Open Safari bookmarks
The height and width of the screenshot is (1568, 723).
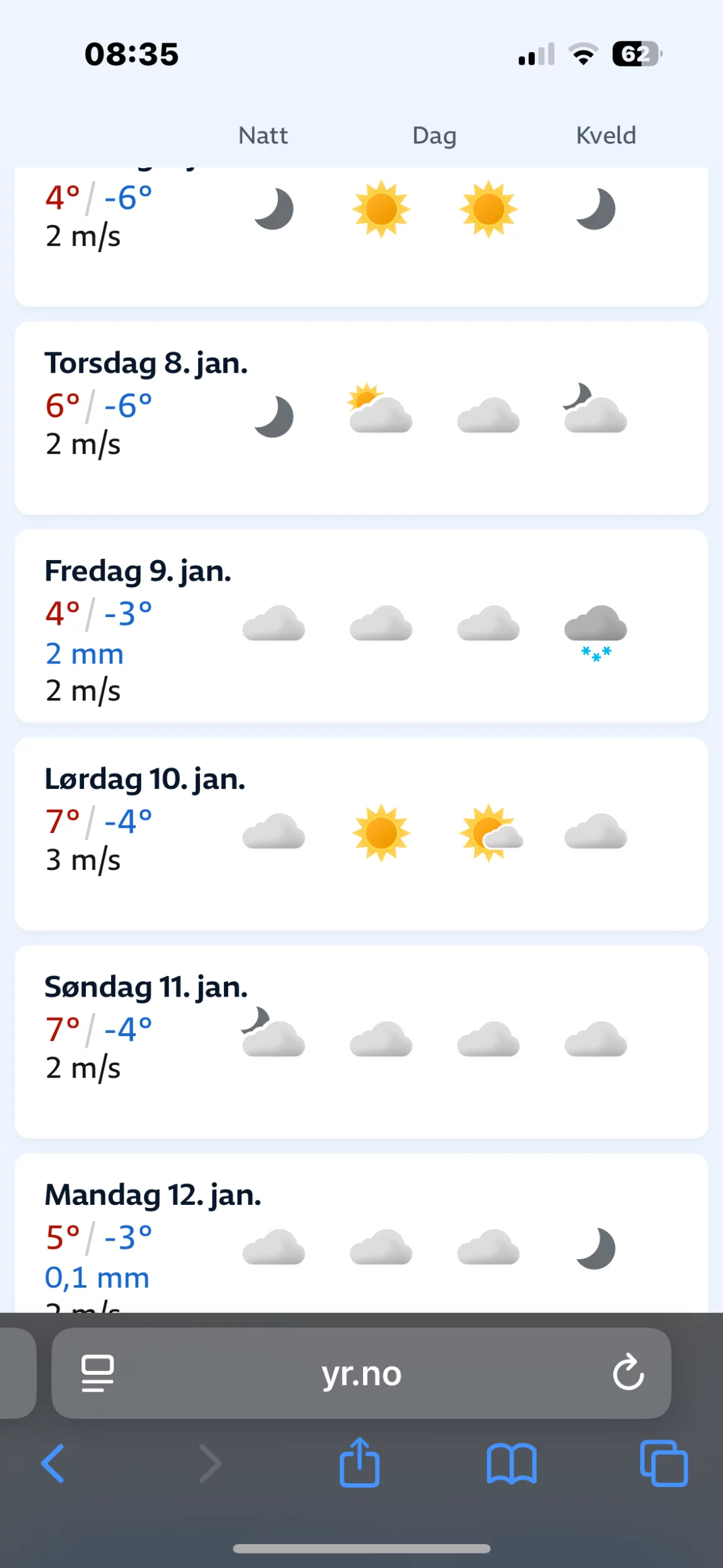(512, 1463)
